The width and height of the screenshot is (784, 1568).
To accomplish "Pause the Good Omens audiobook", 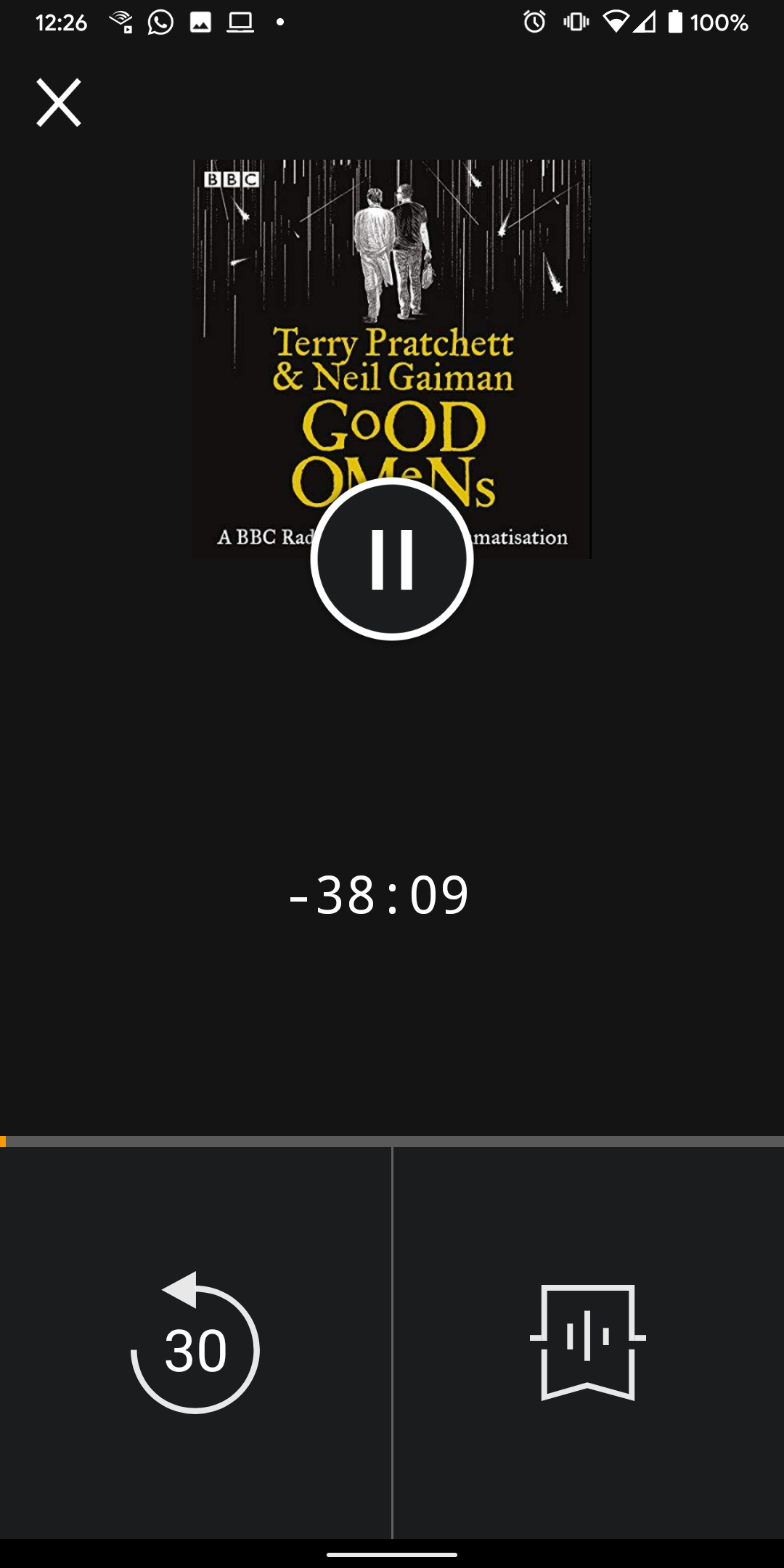I will 392,559.
